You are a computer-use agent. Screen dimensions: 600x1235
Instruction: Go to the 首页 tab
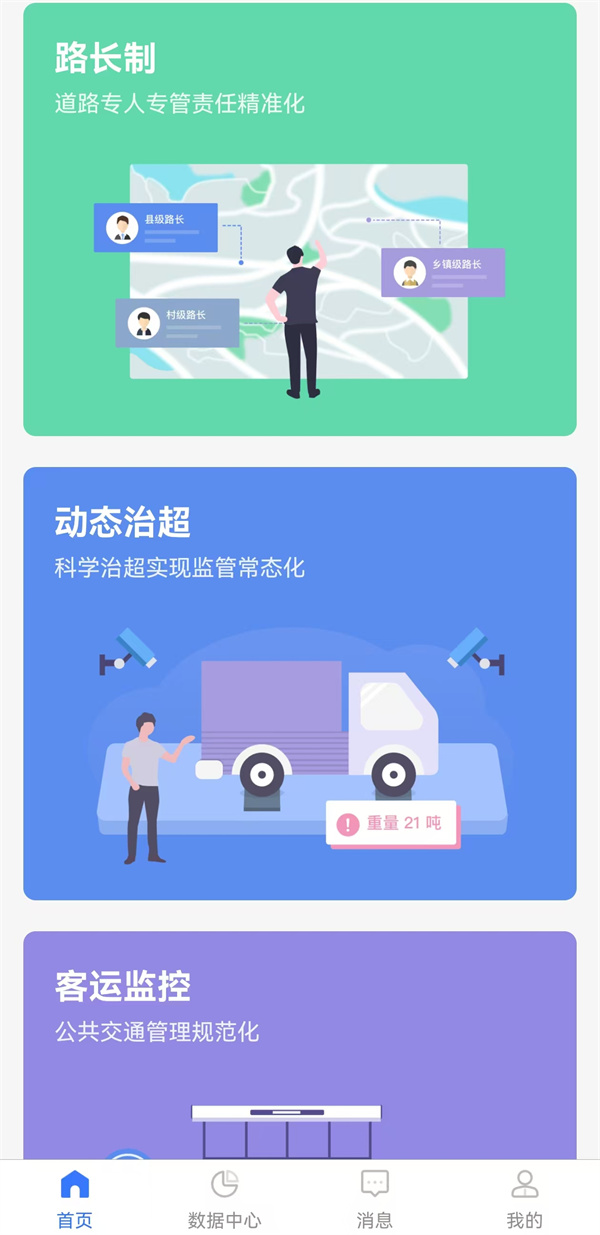tap(75, 1198)
